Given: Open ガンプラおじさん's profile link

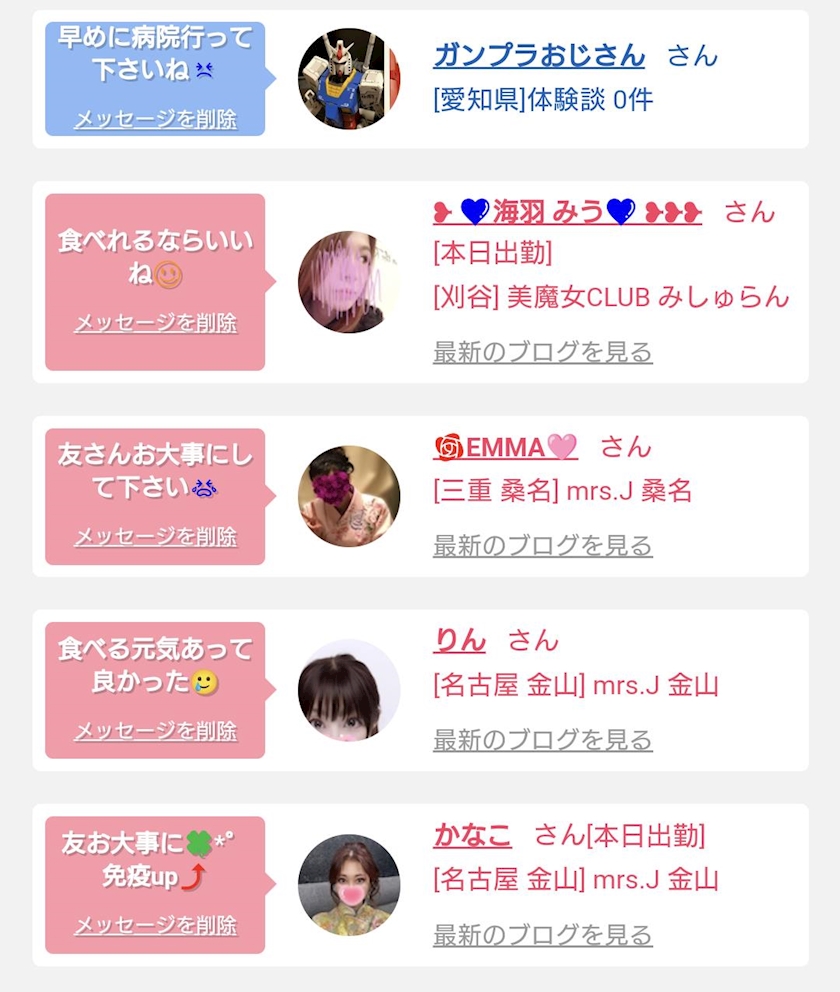Looking at the screenshot, I should coord(539,55).
